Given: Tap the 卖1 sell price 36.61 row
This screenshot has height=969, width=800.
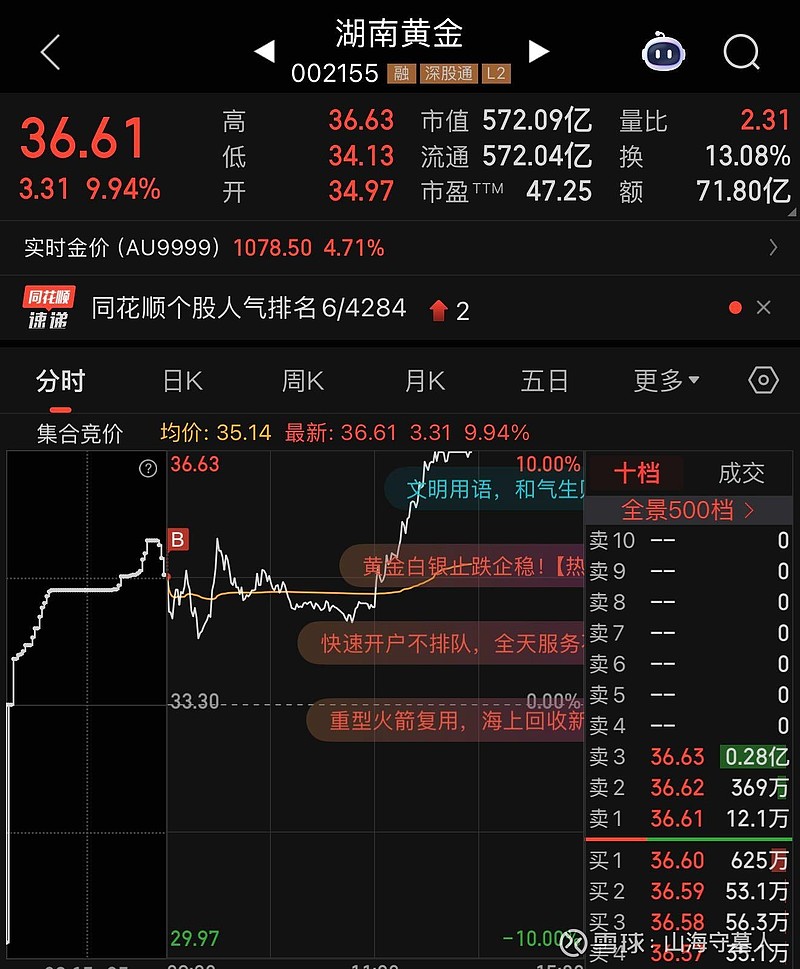Looking at the screenshot, I should pyautogui.click(x=689, y=818).
